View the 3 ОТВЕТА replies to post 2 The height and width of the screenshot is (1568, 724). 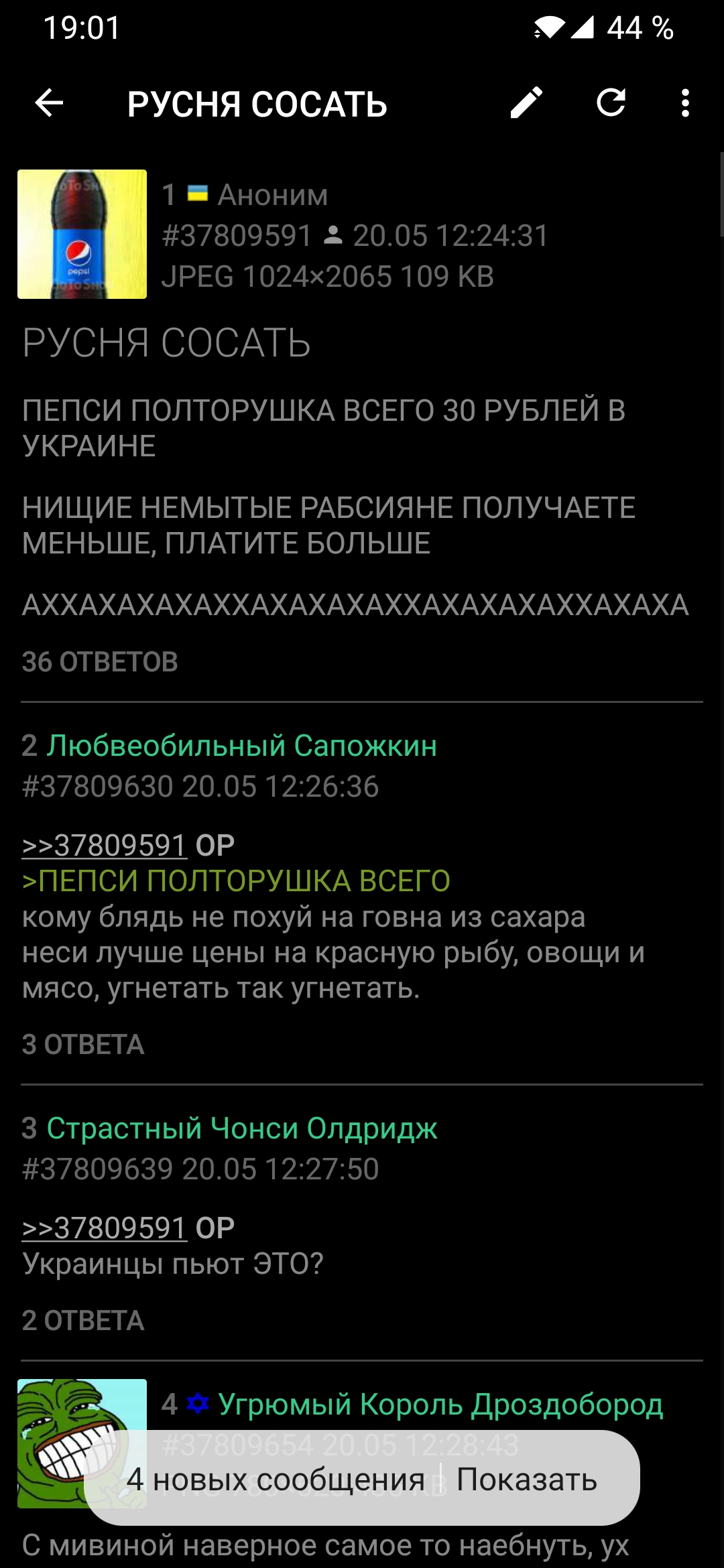[x=83, y=1045]
